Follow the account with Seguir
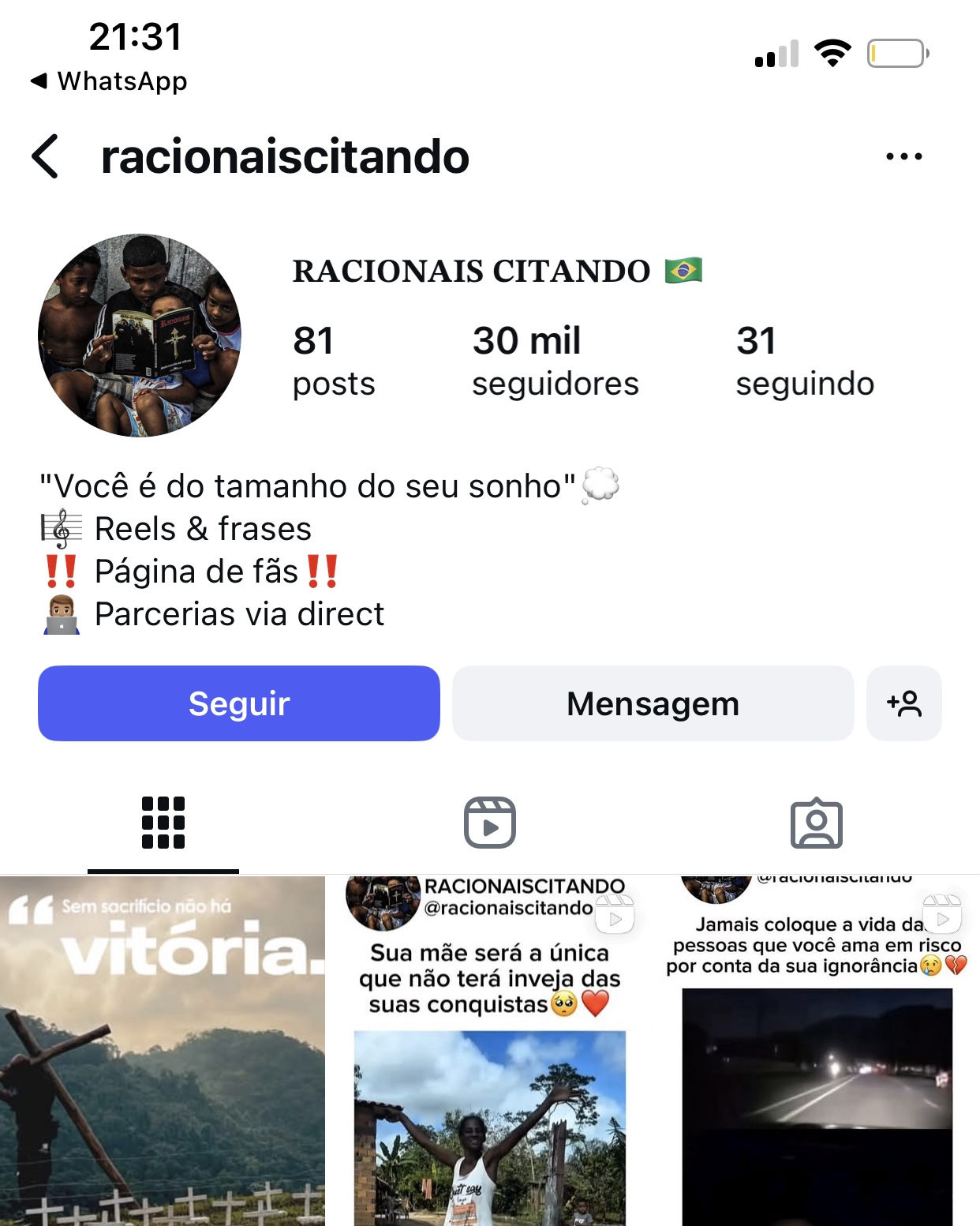The image size is (980, 1226). pyautogui.click(x=238, y=703)
